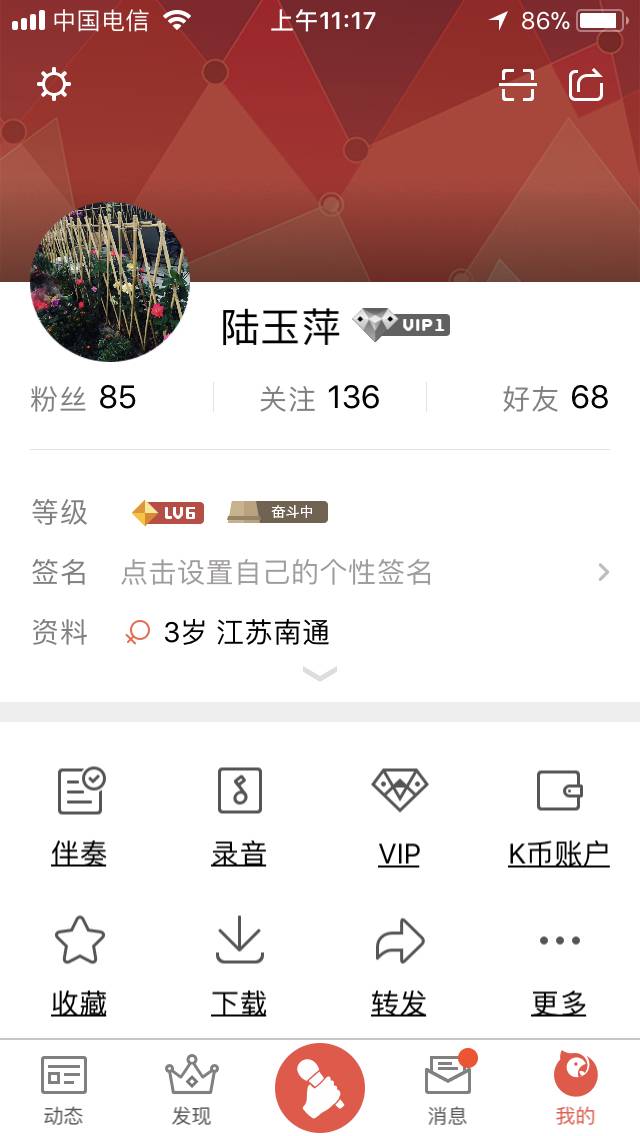The width and height of the screenshot is (640, 1136).
Task: Open settings via the gear icon
Action: click(54, 84)
